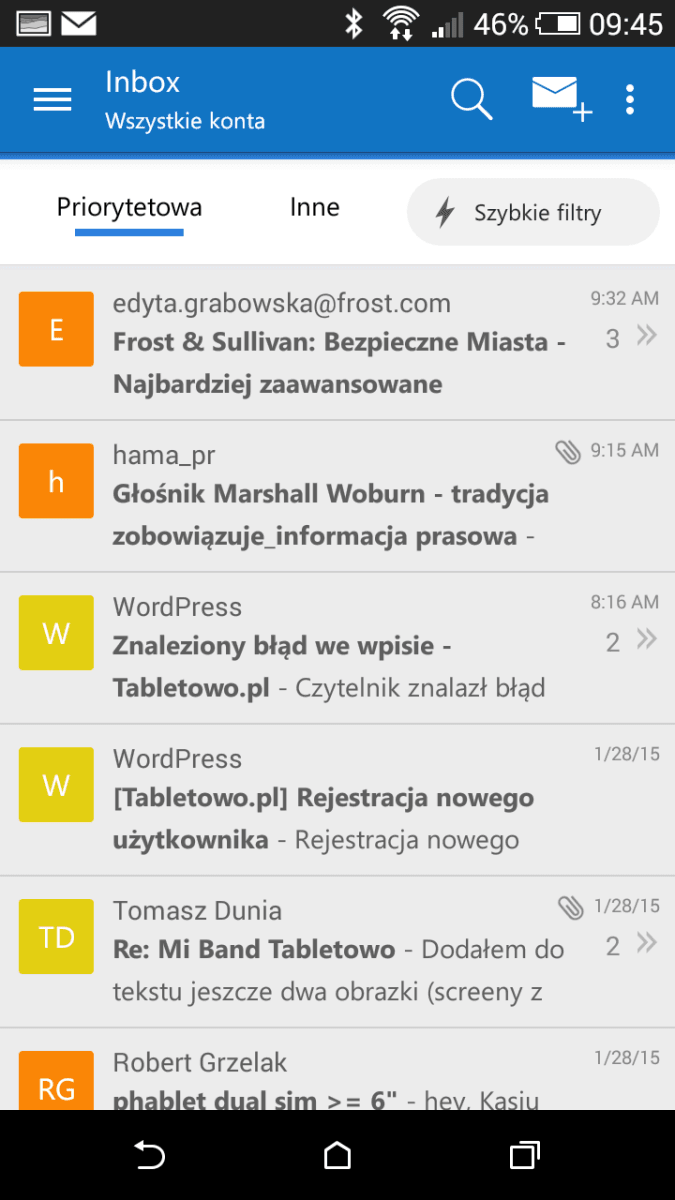Open Tomasz Dunia's Re: Mi Band Tabletowo
This screenshot has width=675, height=1200.
[x=337, y=952]
